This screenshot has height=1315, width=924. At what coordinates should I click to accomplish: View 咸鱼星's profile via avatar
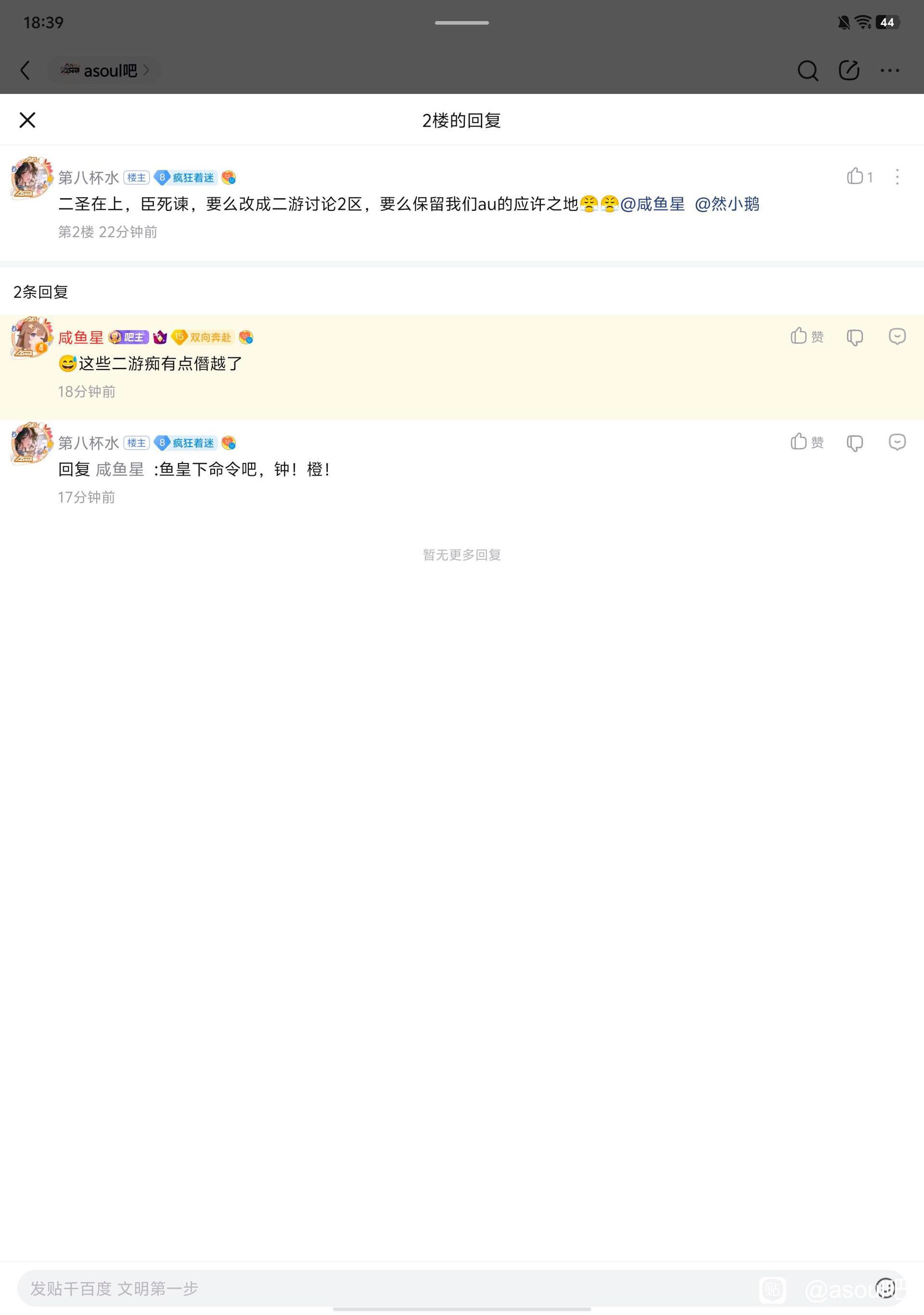31,337
